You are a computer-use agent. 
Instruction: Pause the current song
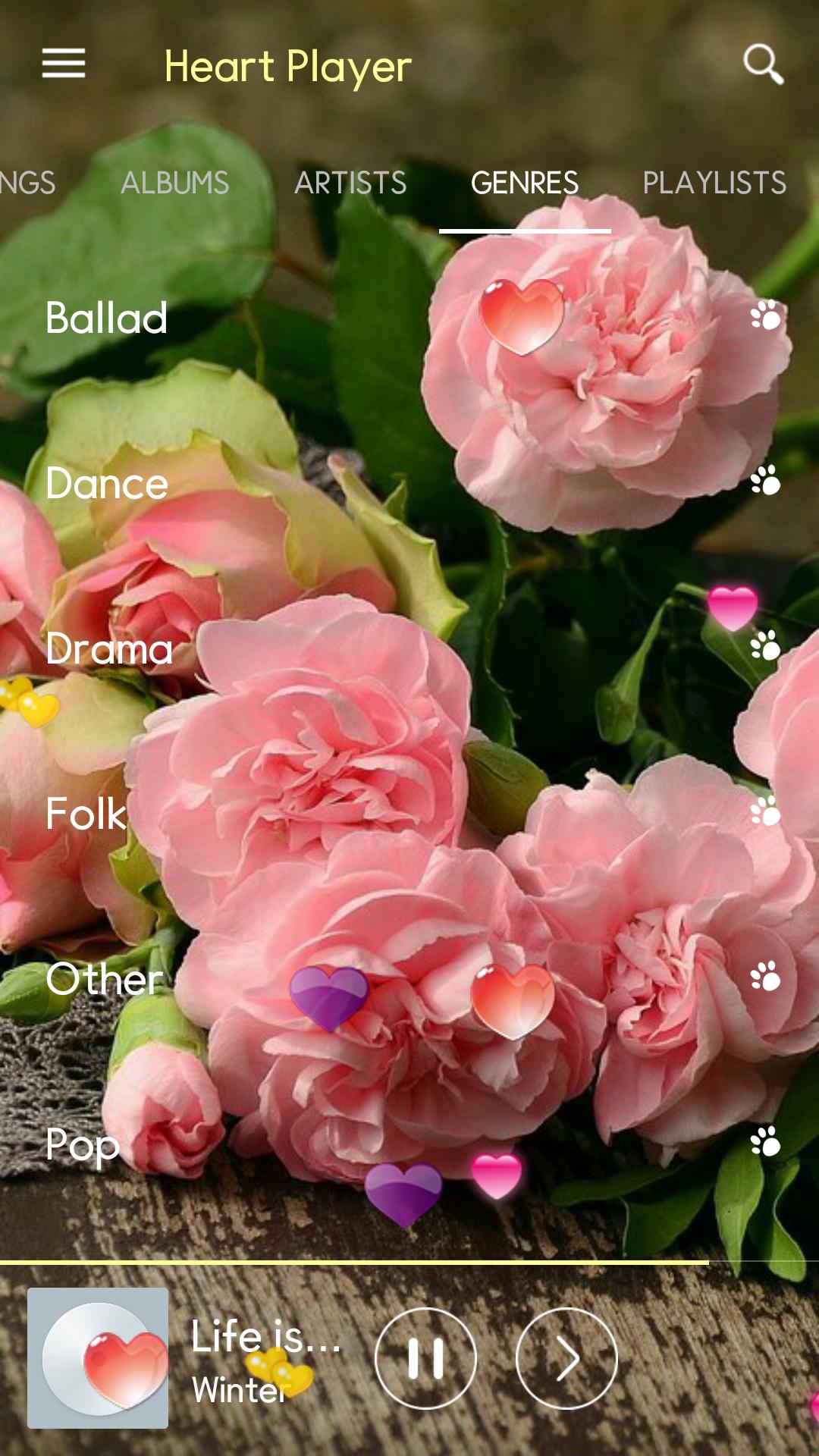(x=425, y=1358)
